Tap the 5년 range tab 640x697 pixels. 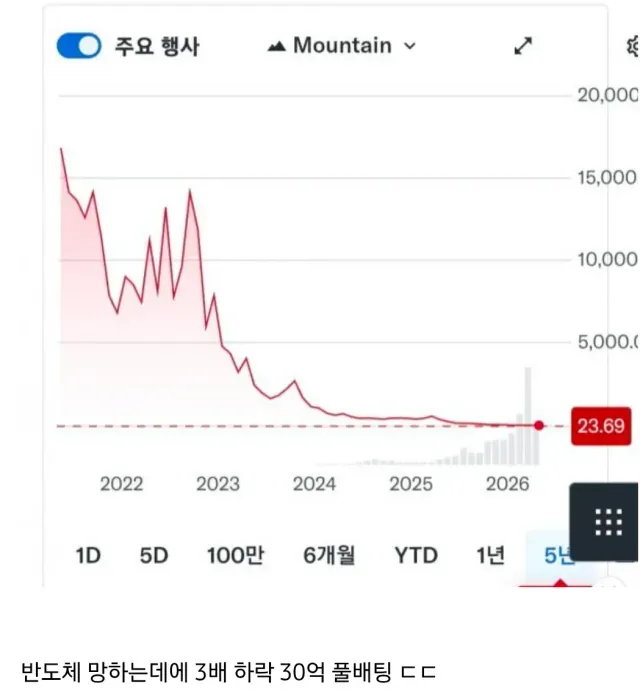click(x=559, y=555)
